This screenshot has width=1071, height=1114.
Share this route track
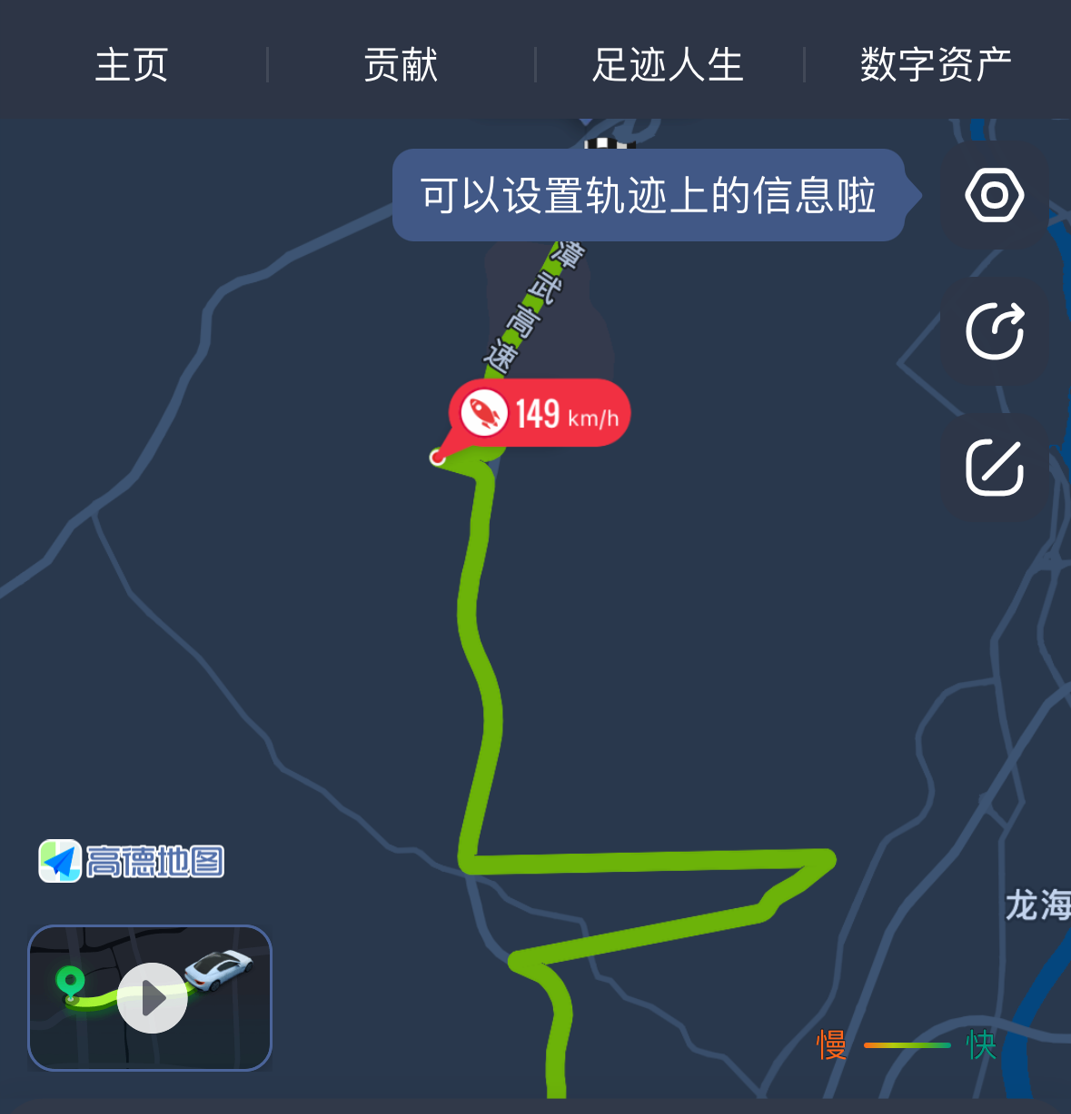pyautogui.click(x=994, y=331)
